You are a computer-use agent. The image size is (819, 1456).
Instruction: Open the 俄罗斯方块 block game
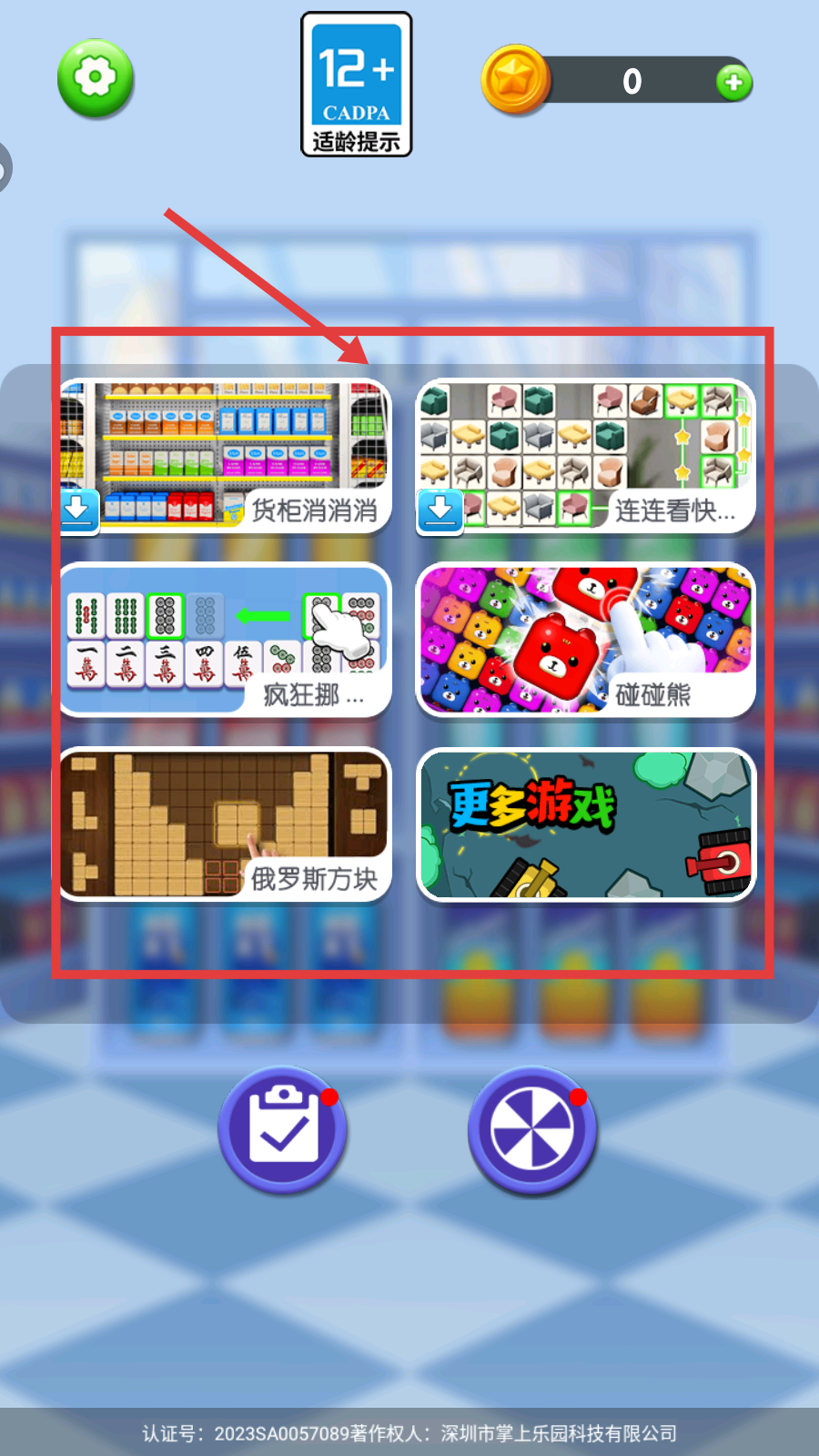[x=225, y=824]
